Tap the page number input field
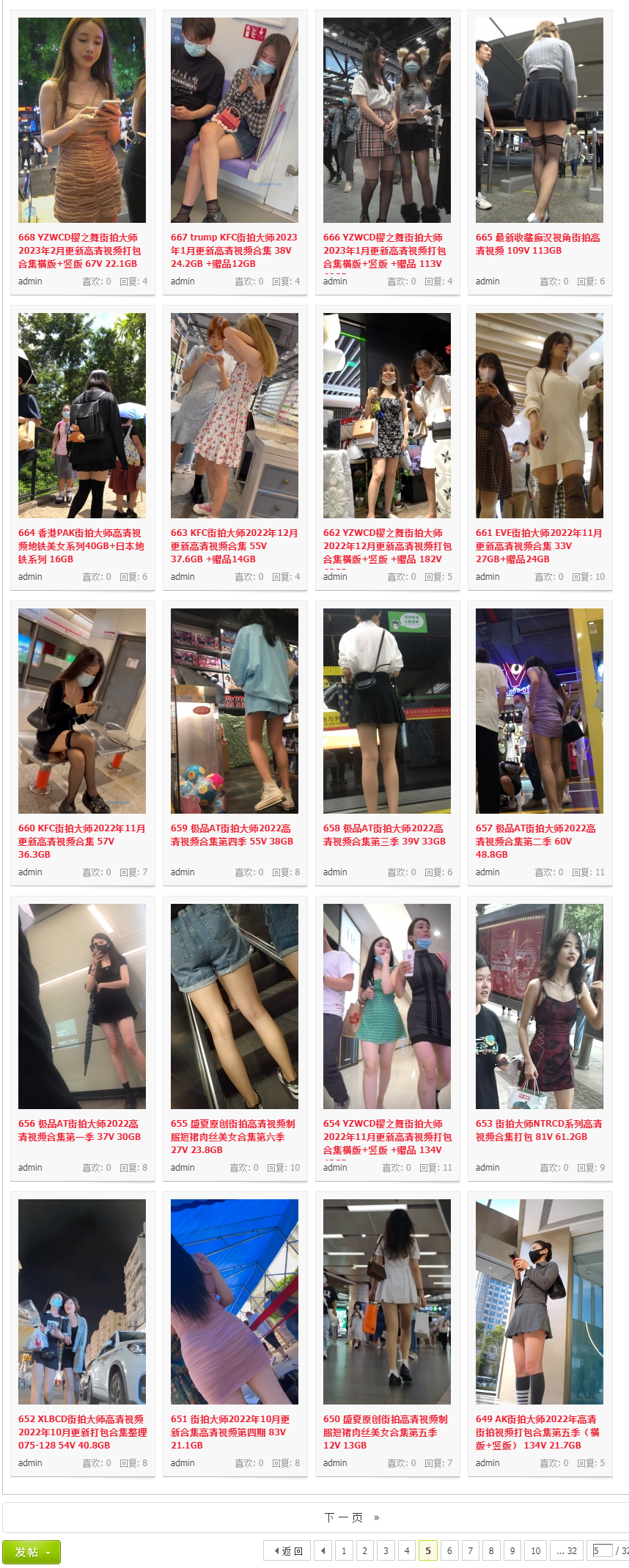Screen dimensions: 629x1568 [x=602, y=1551]
